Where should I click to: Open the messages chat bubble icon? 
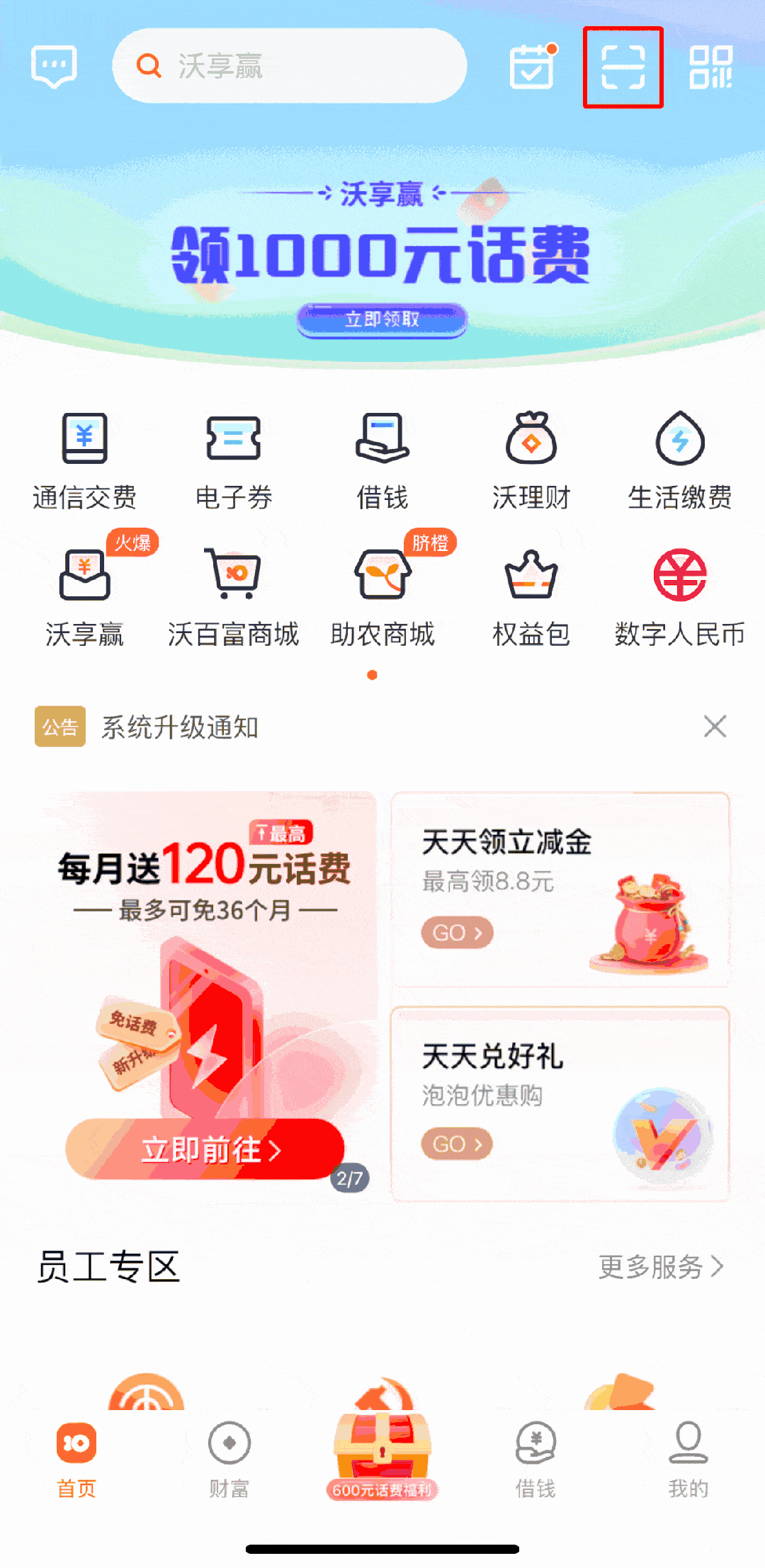click(x=54, y=67)
